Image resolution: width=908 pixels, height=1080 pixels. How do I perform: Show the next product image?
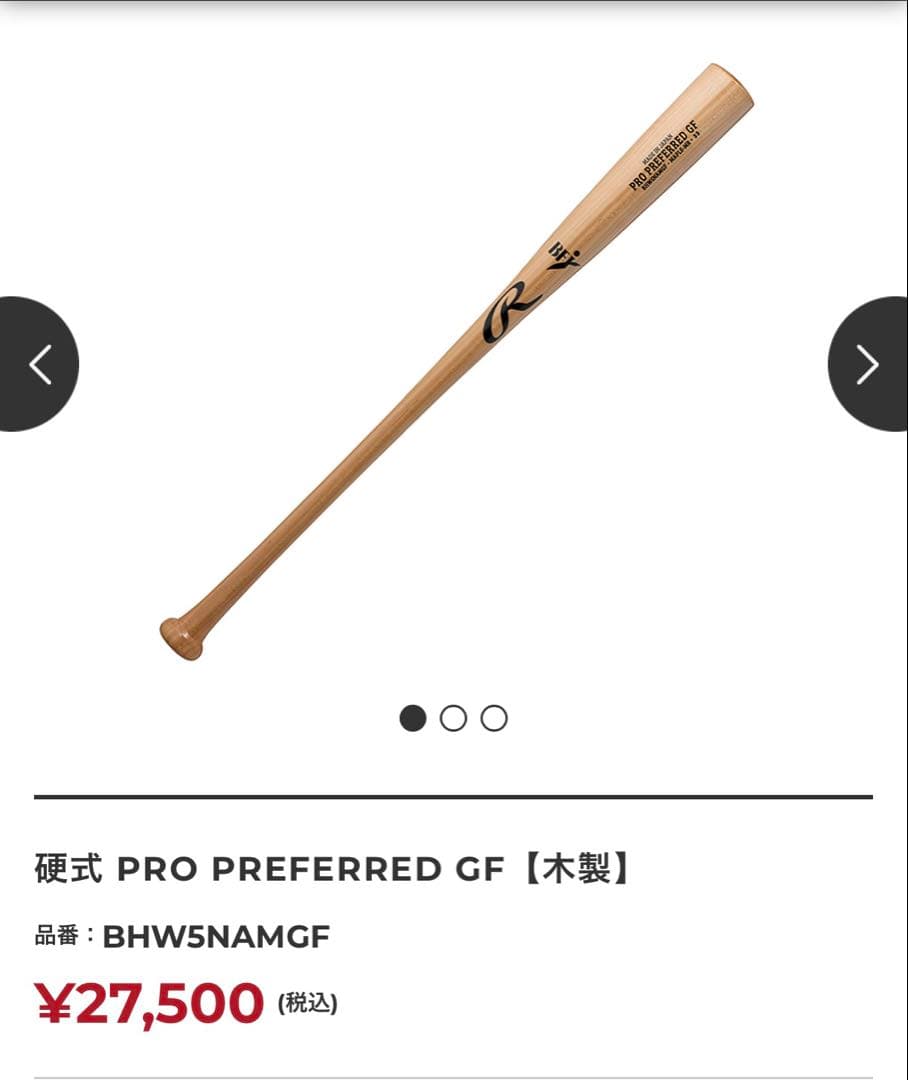(868, 364)
